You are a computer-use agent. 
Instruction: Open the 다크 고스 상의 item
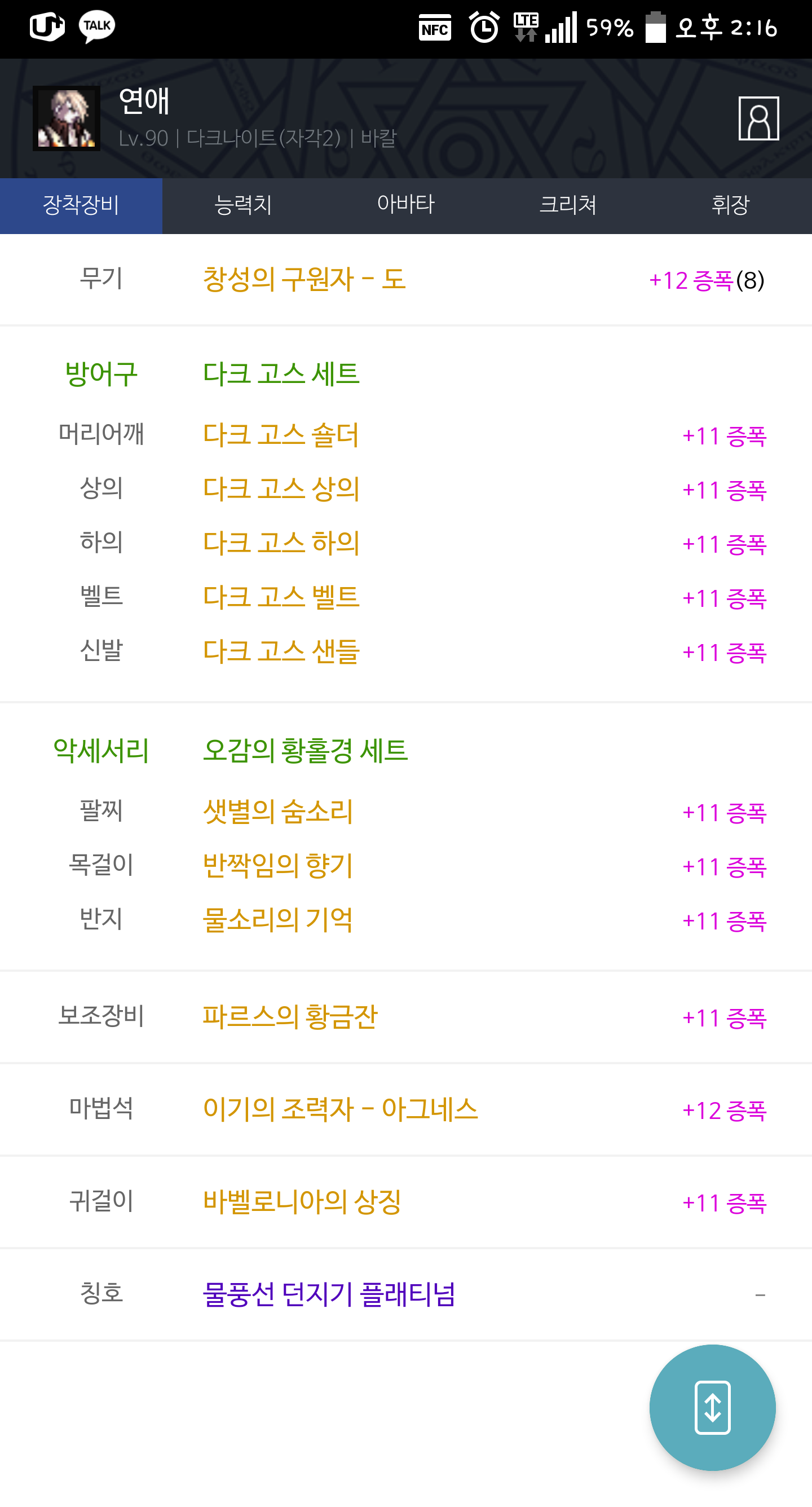(x=281, y=489)
